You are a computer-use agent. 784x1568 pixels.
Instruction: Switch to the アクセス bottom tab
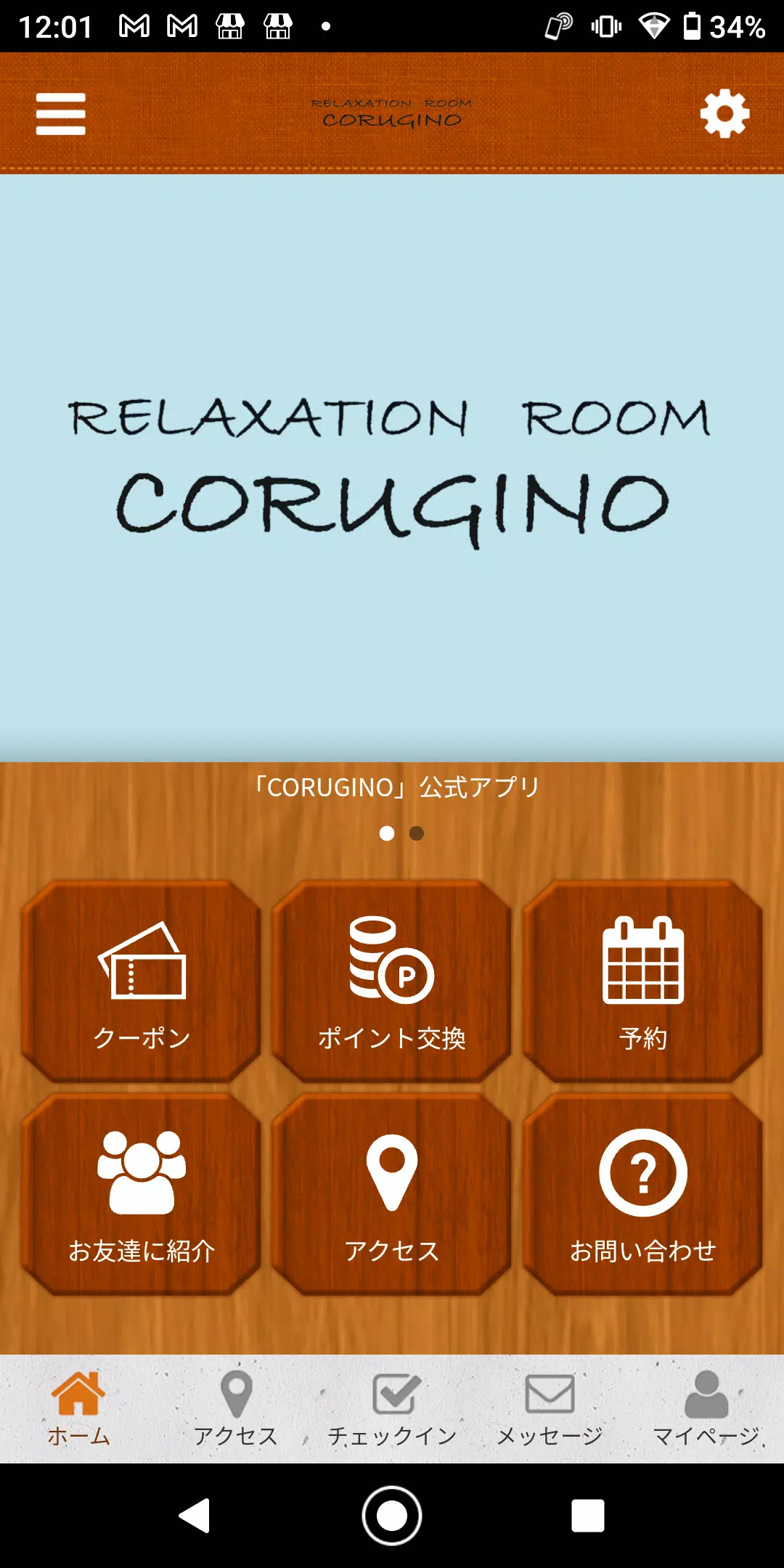coord(236,1408)
